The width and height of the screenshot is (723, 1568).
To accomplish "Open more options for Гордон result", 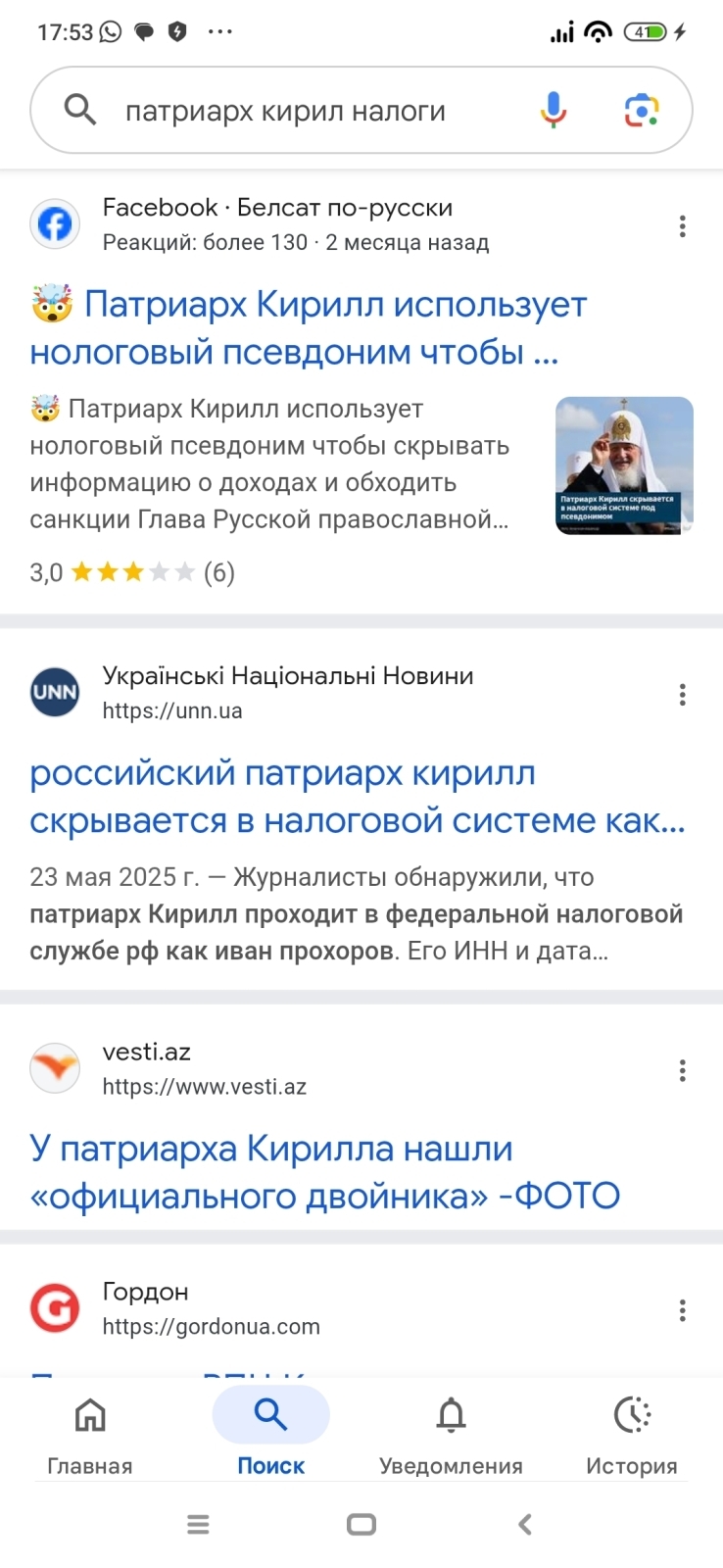I will coord(682,1310).
